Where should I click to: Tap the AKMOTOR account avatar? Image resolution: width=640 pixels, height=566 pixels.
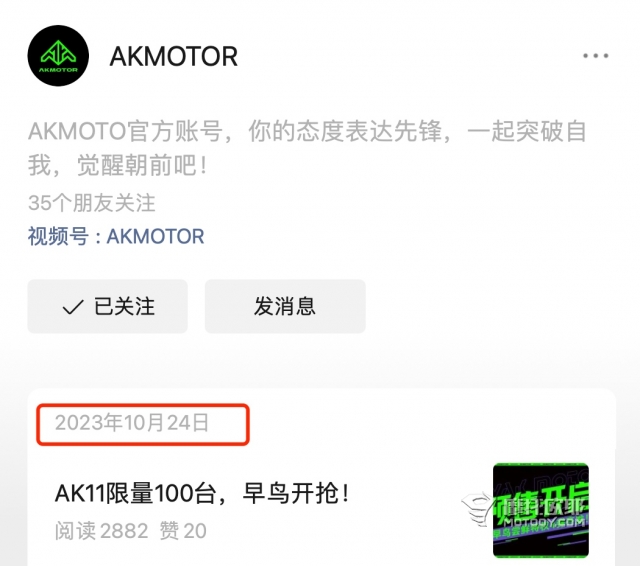point(57,57)
